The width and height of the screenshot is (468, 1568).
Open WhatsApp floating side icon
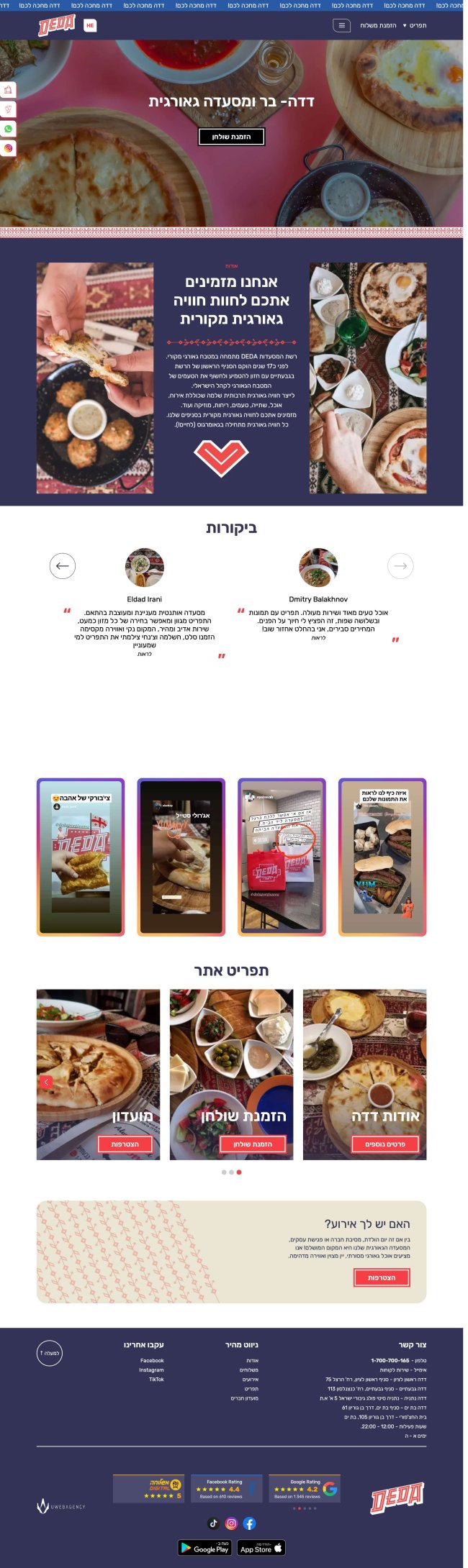click(8, 129)
